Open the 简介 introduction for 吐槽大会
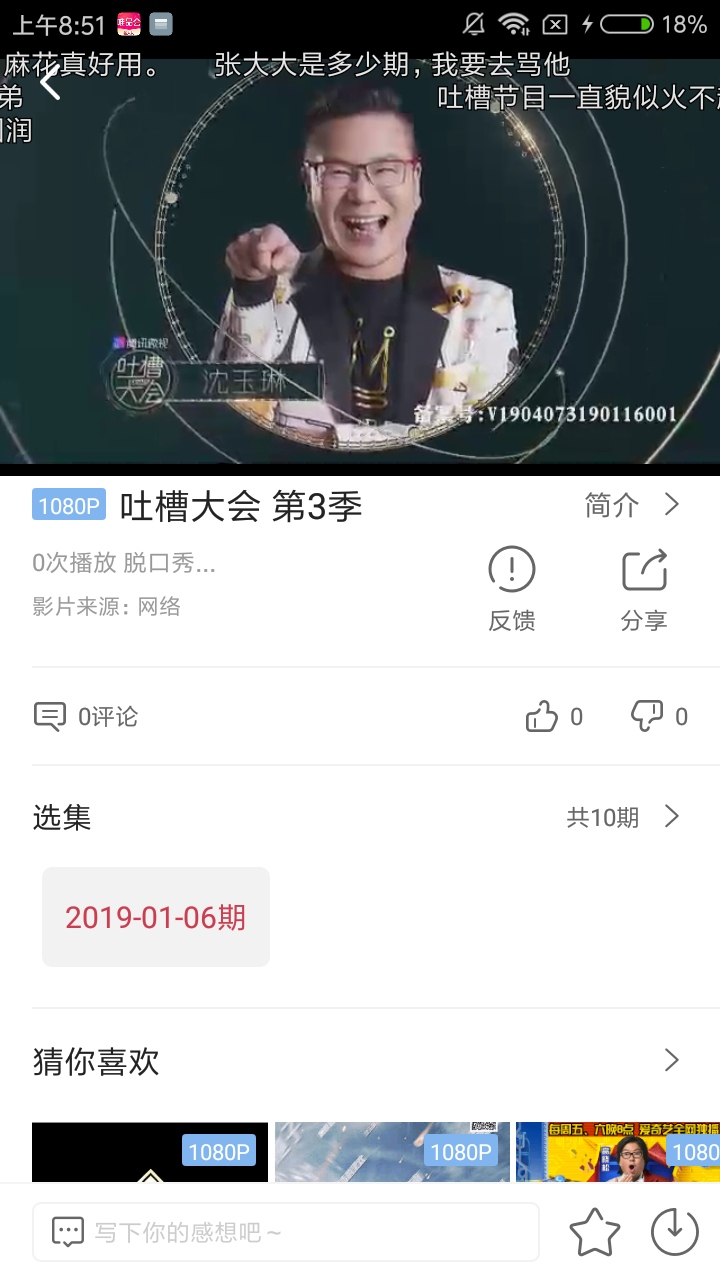This screenshot has width=720, height=1280. 632,505
